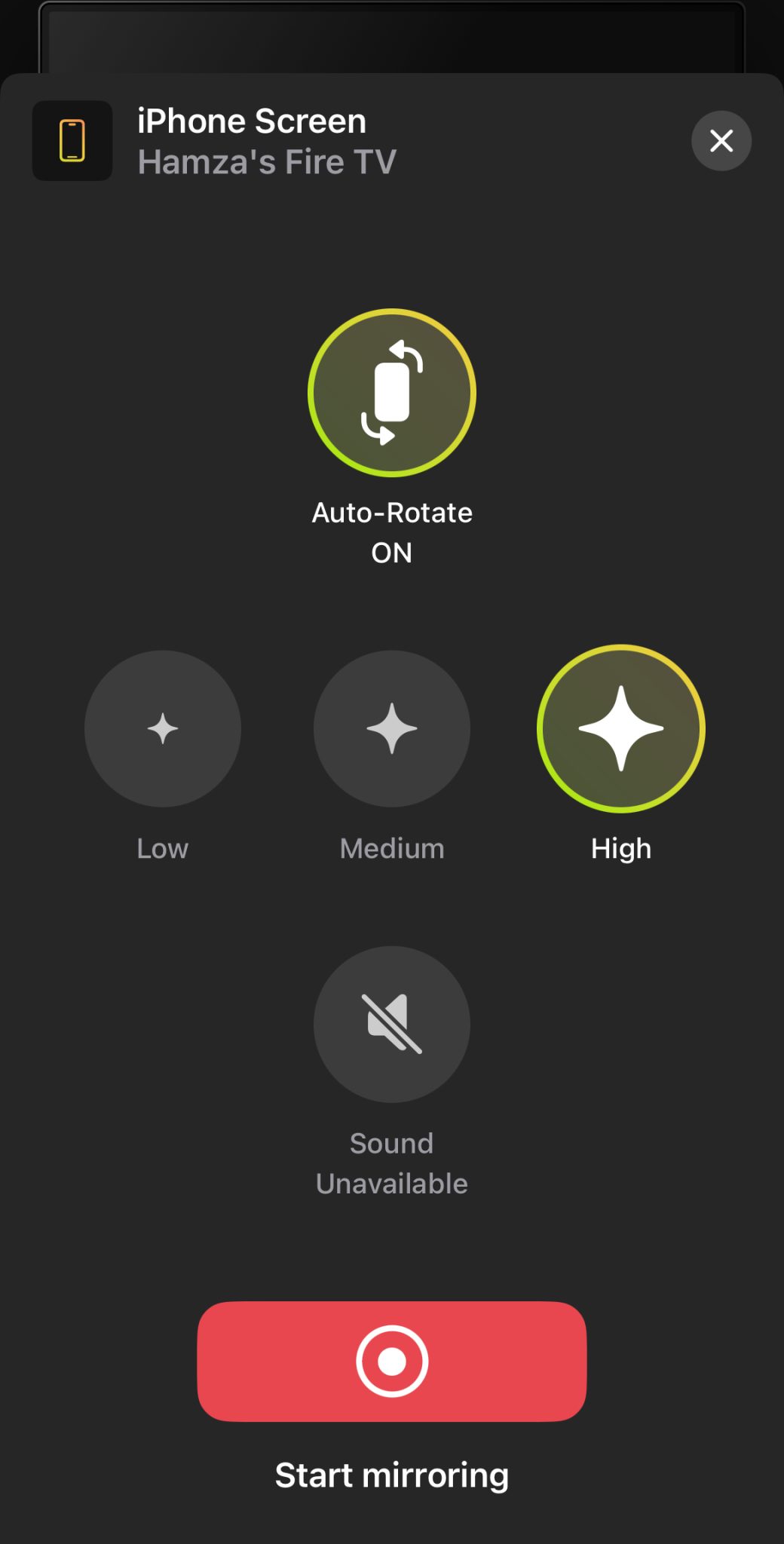
Task: Click the iPhone screen source icon
Action: coord(72,141)
